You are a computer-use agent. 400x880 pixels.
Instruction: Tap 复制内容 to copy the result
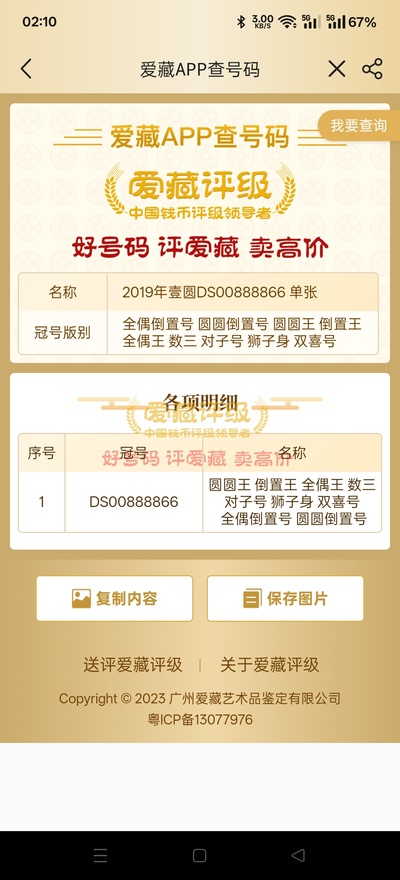114,598
